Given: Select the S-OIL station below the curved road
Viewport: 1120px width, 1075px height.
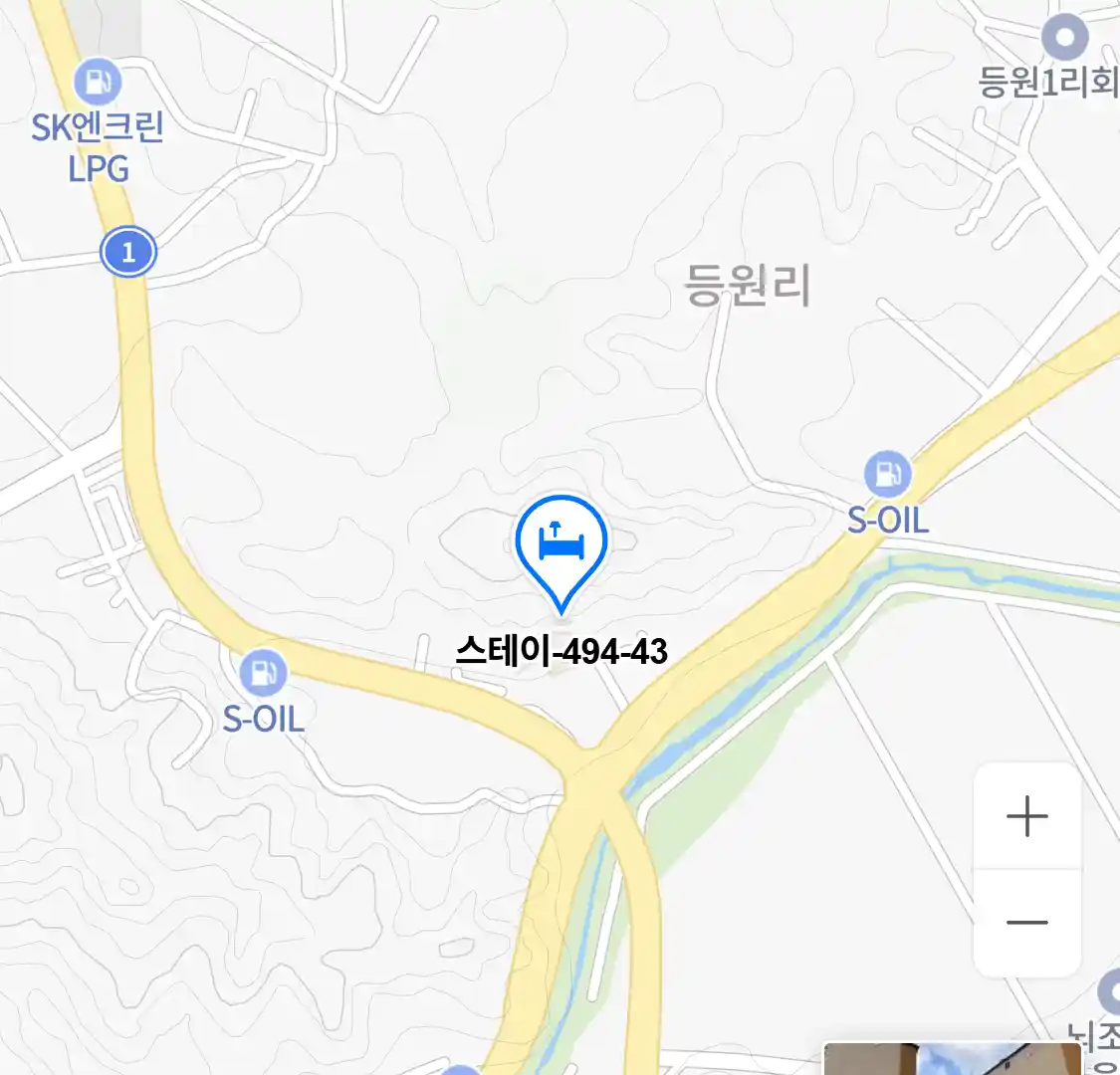Looking at the screenshot, I should [263, 673].
